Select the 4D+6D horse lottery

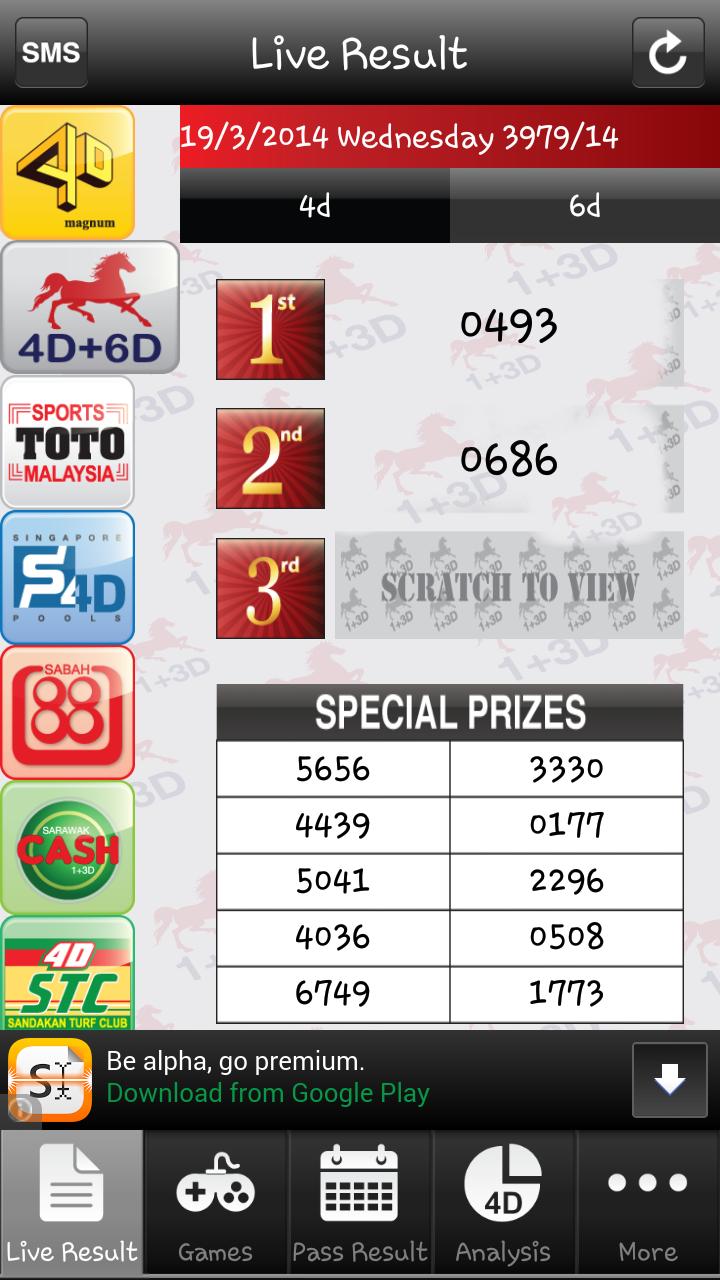point(89,308)
